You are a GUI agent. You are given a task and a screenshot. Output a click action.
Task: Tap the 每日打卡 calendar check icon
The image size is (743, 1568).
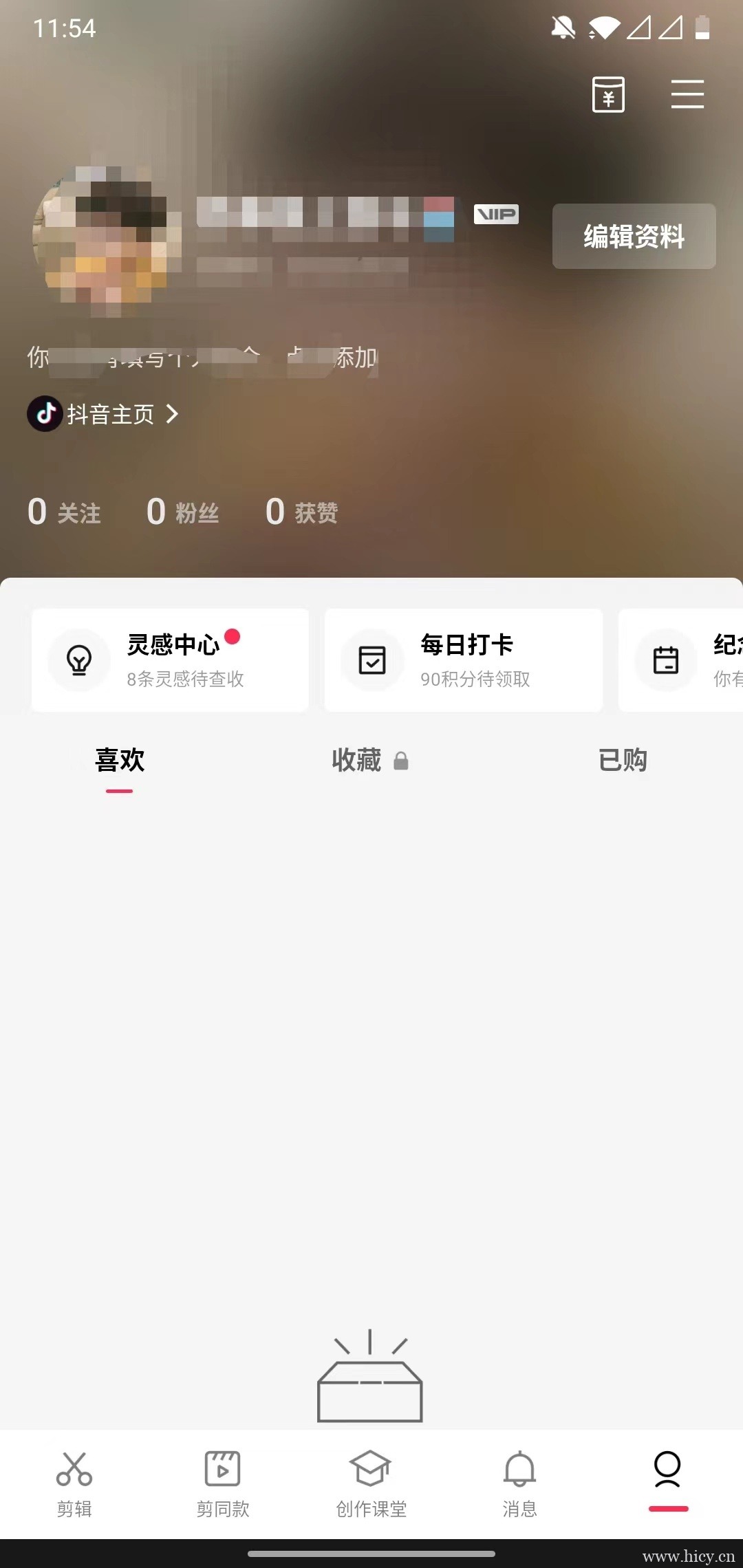click(x=371, y=660)
